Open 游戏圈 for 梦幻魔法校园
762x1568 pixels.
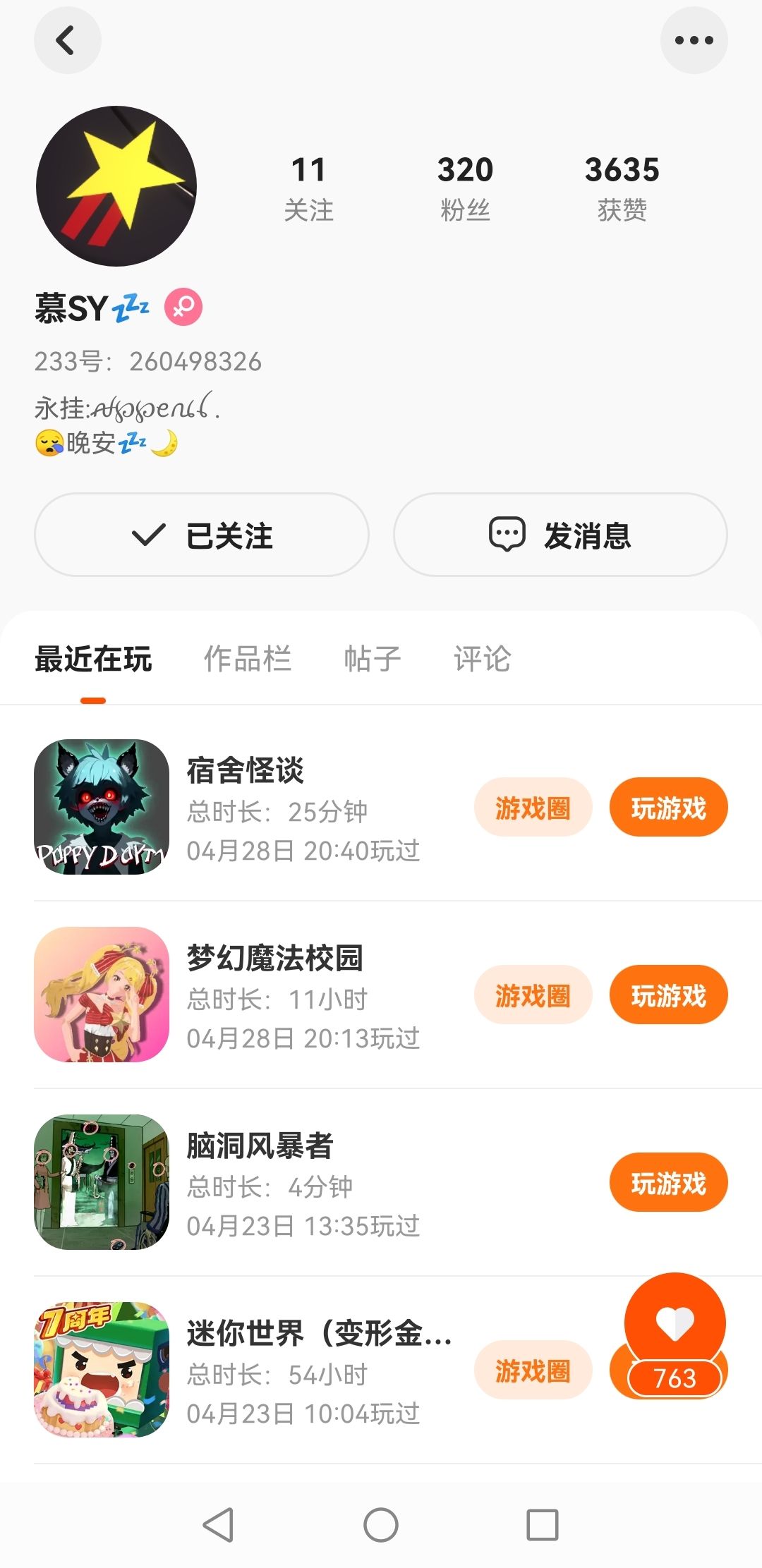[533, 995]
